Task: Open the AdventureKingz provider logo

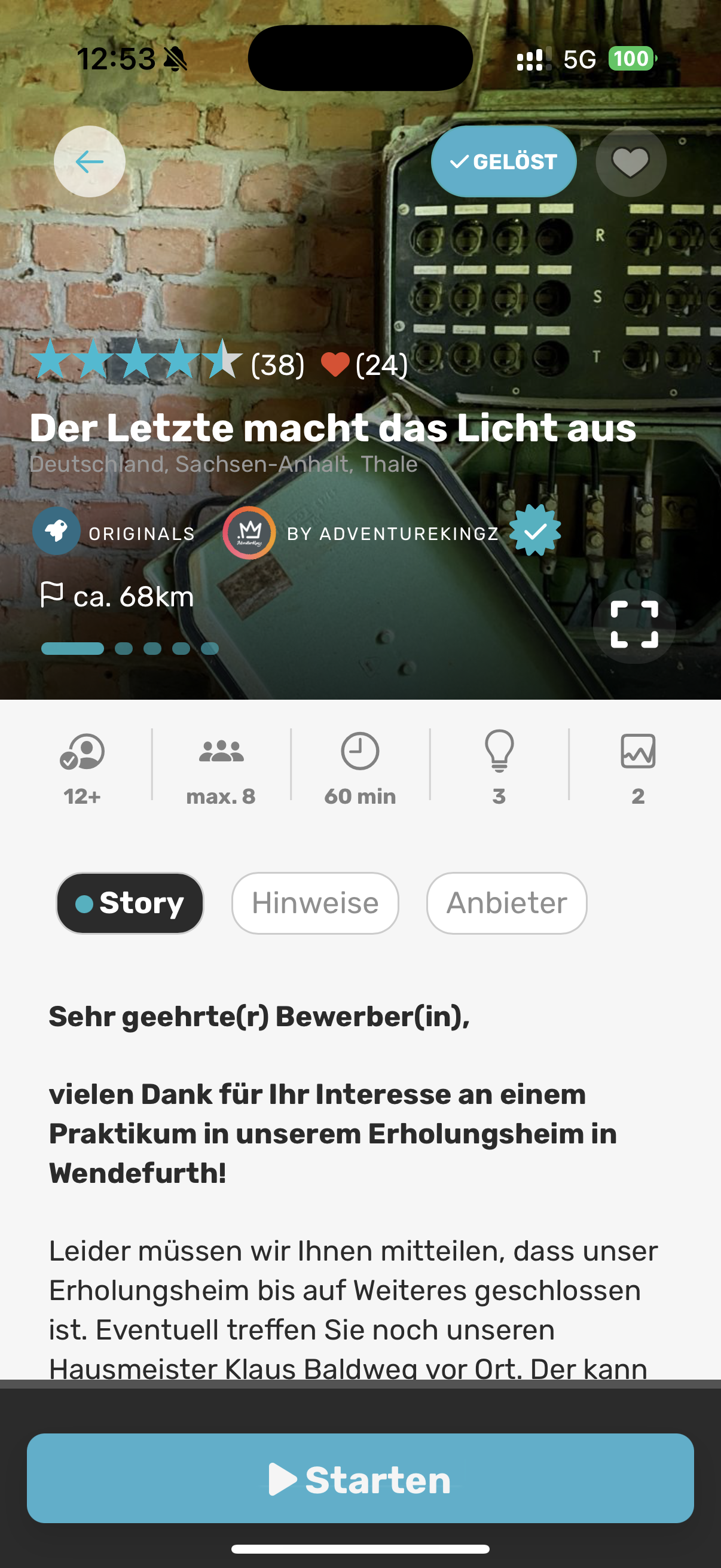Action: click(248, 532)
